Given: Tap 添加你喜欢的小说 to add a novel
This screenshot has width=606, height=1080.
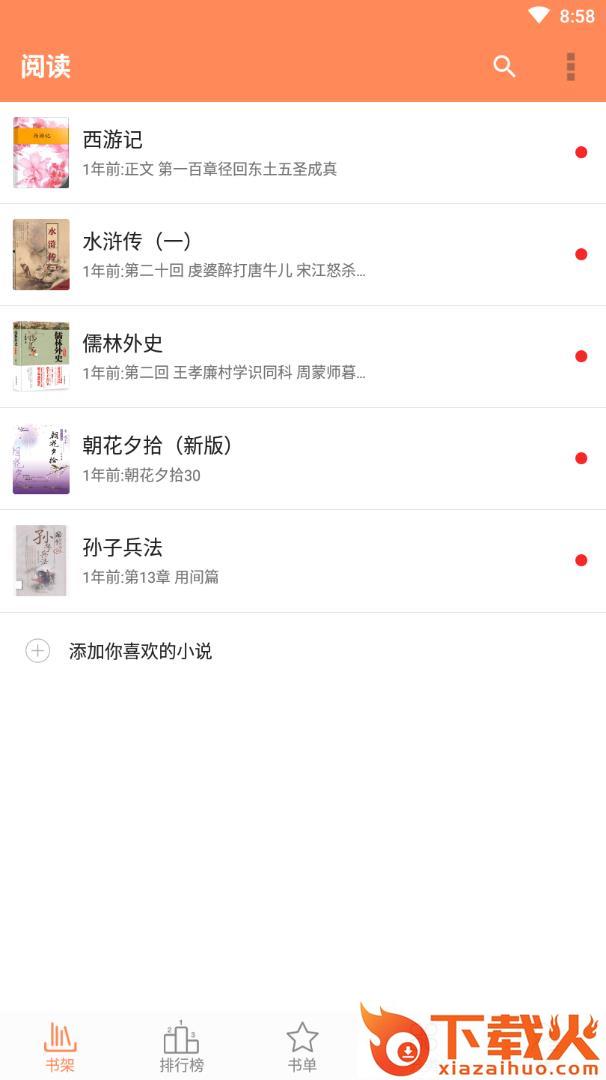Looking at the screenshot, I should click(x=140, y=652).
